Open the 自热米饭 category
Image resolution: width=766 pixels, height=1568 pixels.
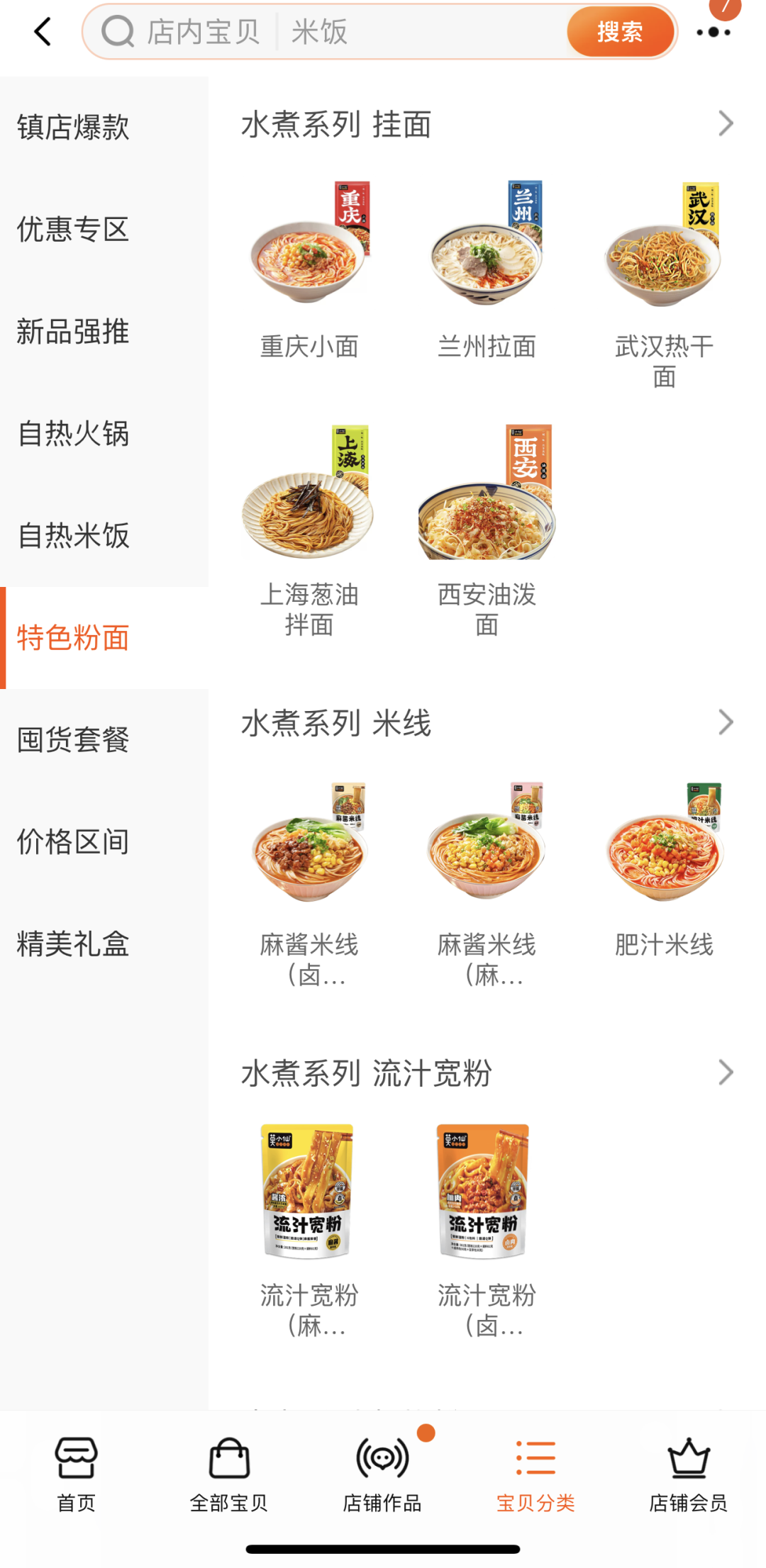74,536
